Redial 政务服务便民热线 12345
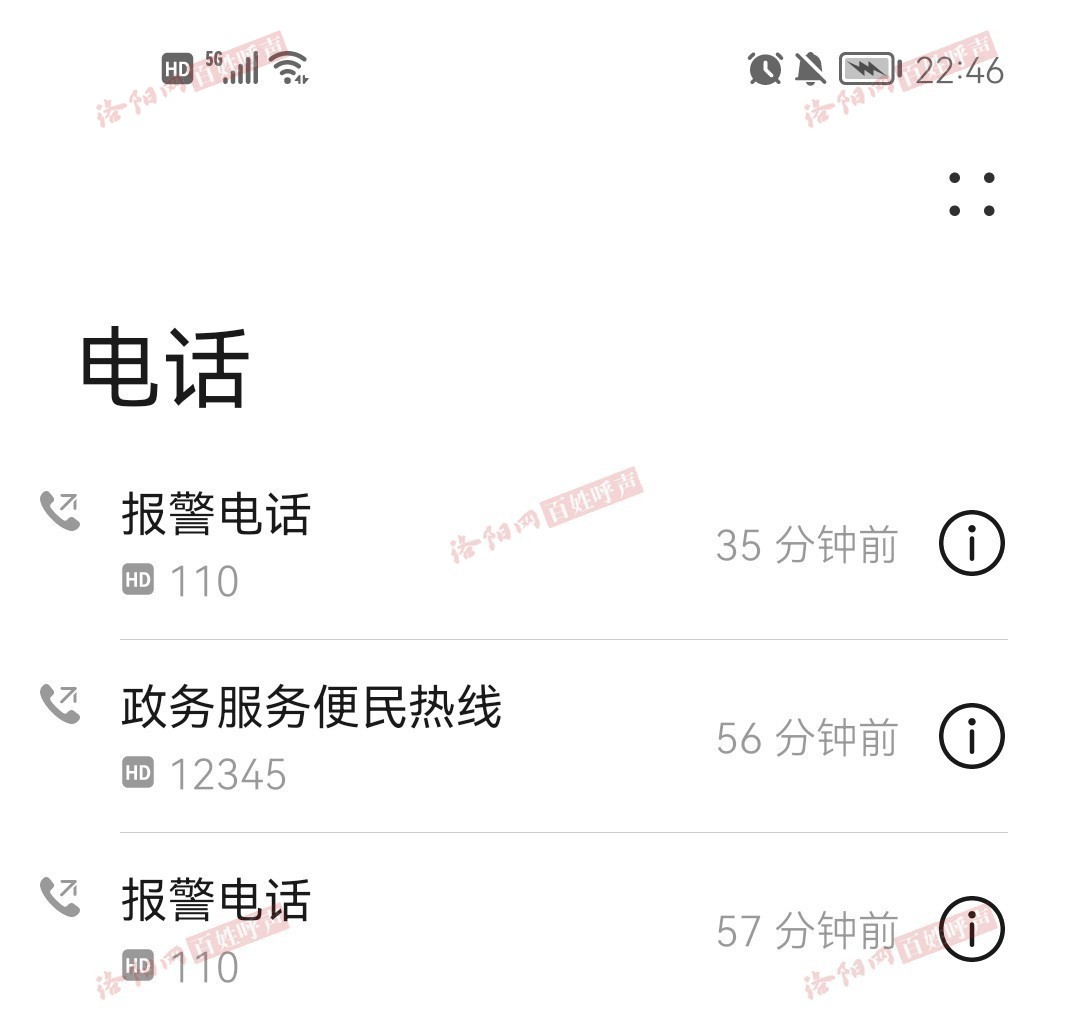Image resolution: width=1080 pixels, height=1023 pixels. [400, 738]
